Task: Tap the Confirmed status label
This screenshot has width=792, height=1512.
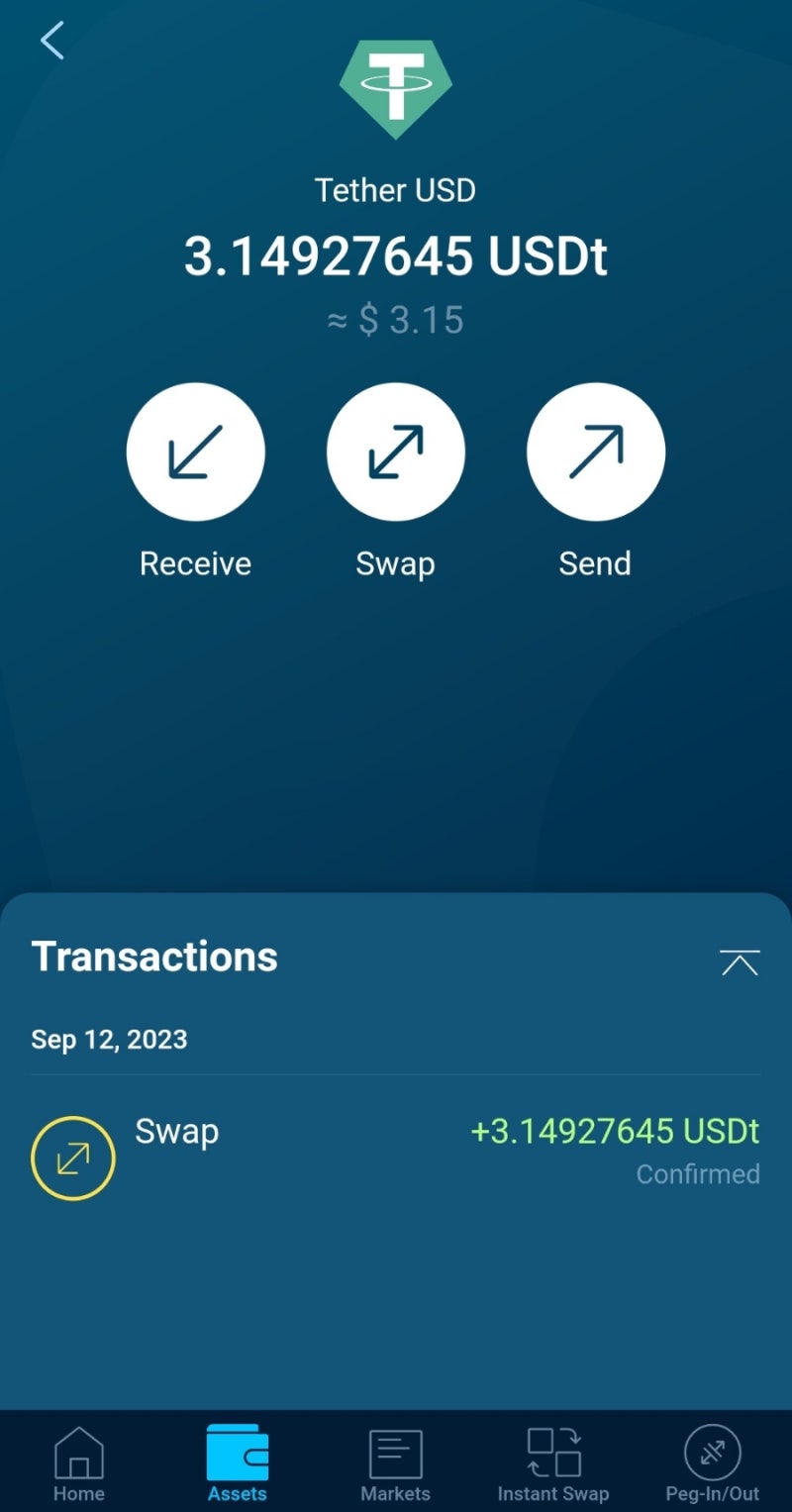Action: click(698, 1175)
